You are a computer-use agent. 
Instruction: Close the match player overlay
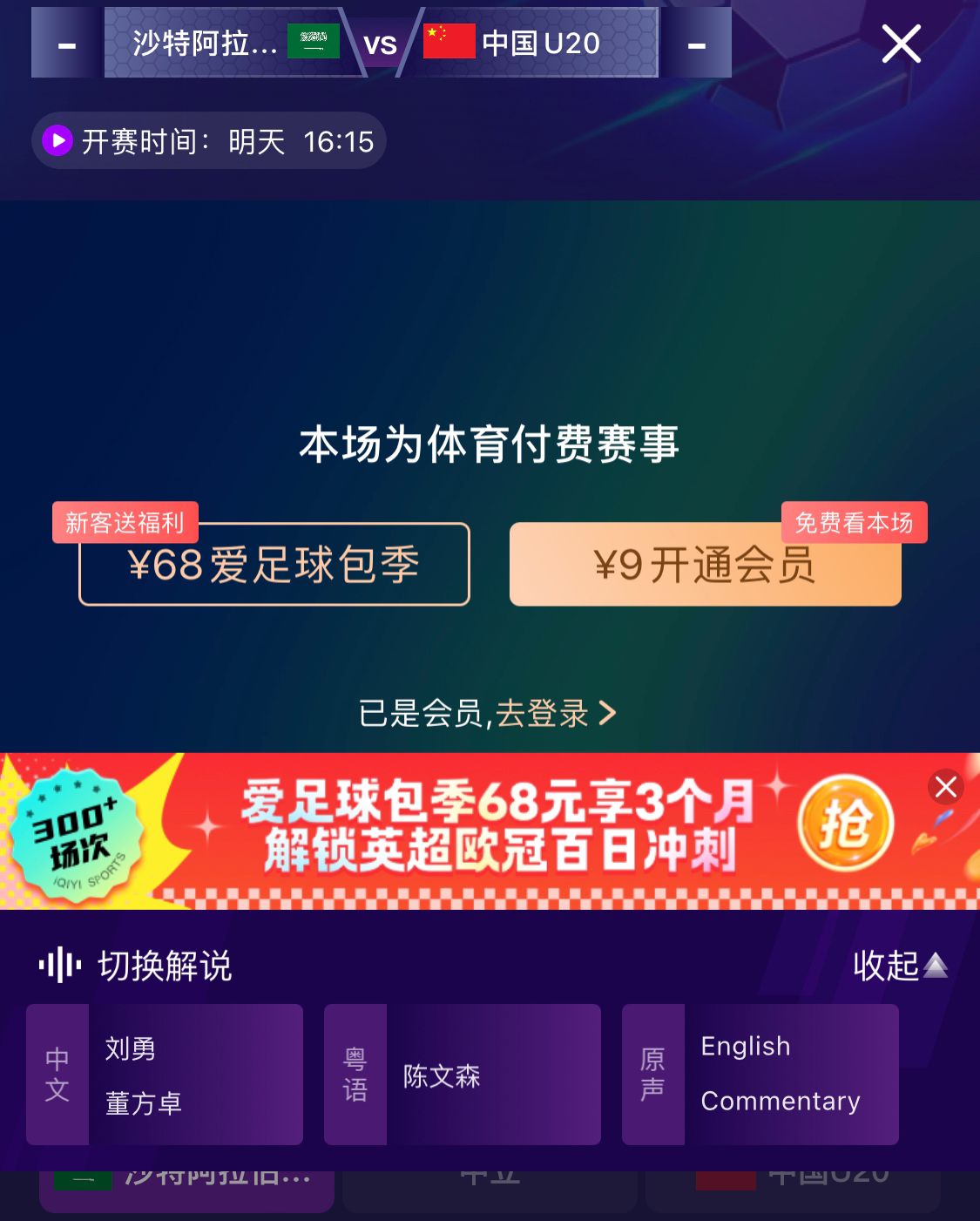coord(901,44)
